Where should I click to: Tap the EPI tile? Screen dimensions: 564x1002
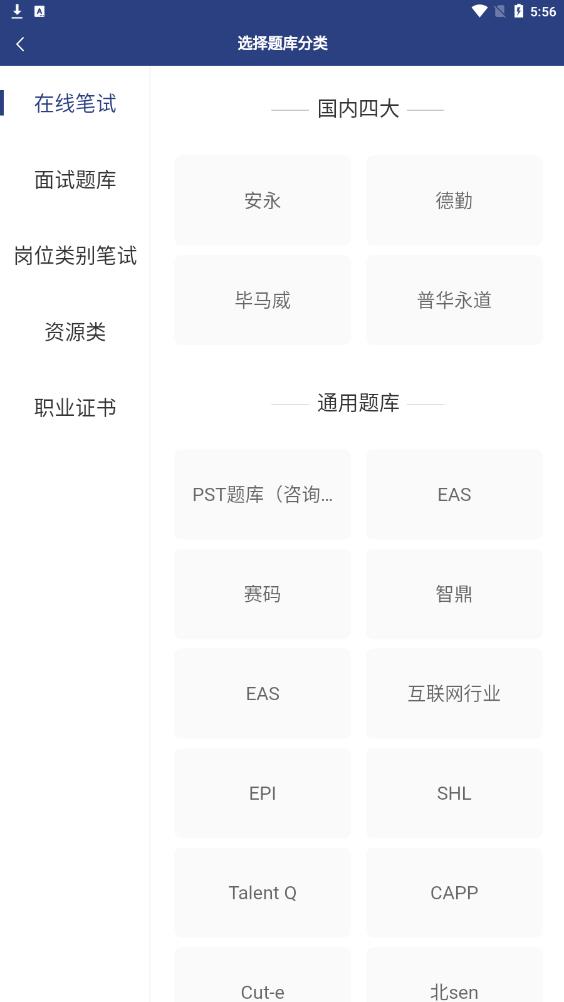[x=263, y=794]
